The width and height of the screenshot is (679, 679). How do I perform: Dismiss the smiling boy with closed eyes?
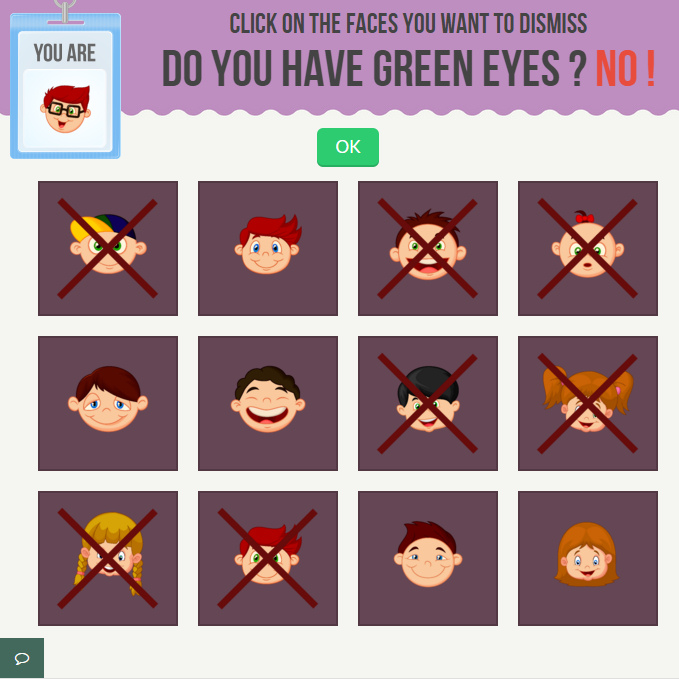[x=428, y=558]
